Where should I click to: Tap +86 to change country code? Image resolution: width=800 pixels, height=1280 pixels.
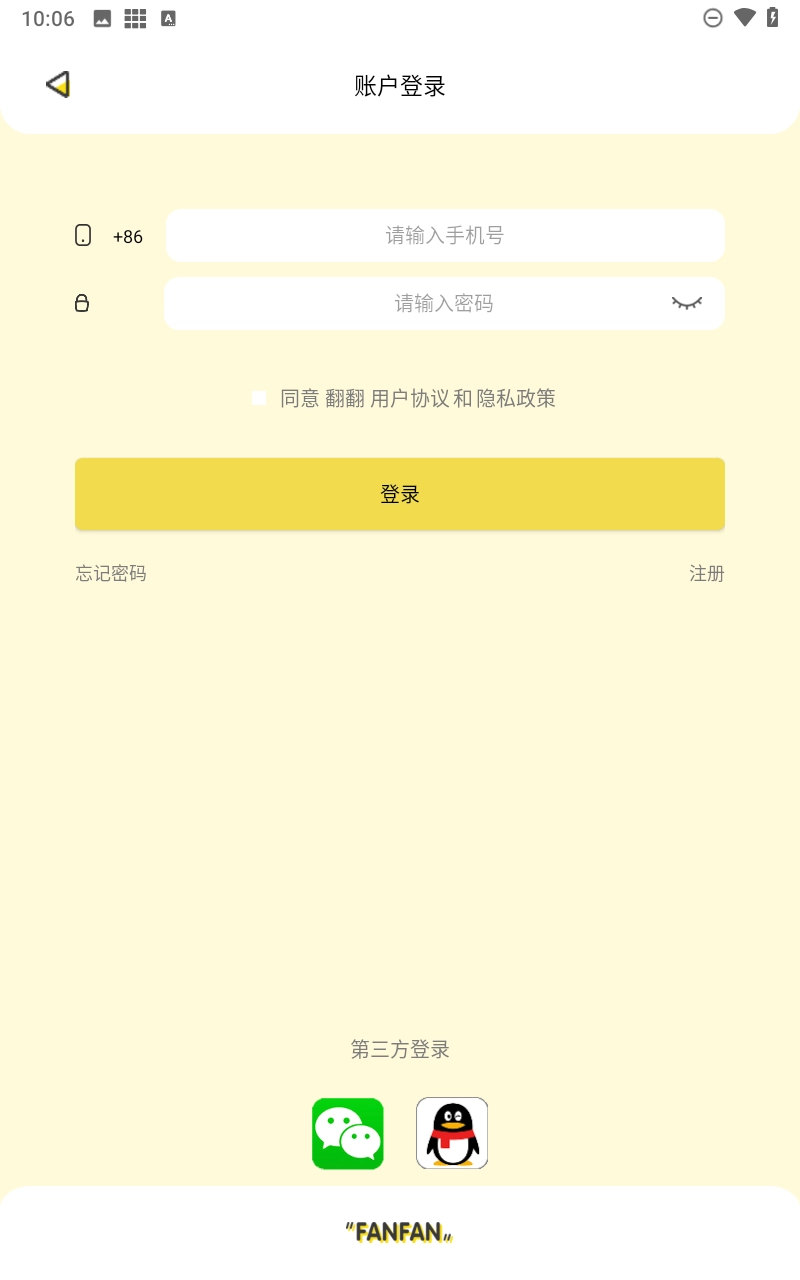click(127, 236)
